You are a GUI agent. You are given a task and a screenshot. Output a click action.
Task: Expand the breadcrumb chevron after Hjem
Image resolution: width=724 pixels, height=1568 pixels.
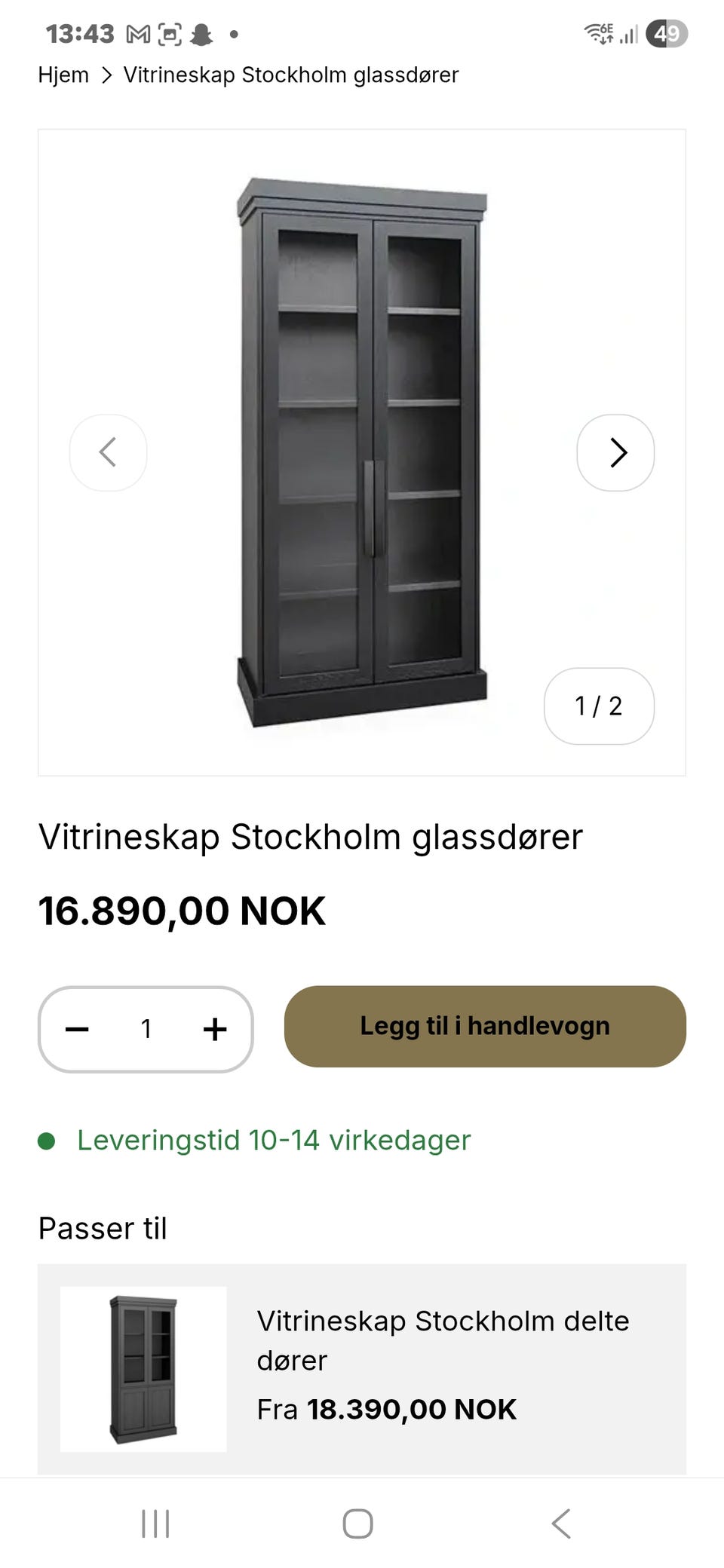(104, 75)
